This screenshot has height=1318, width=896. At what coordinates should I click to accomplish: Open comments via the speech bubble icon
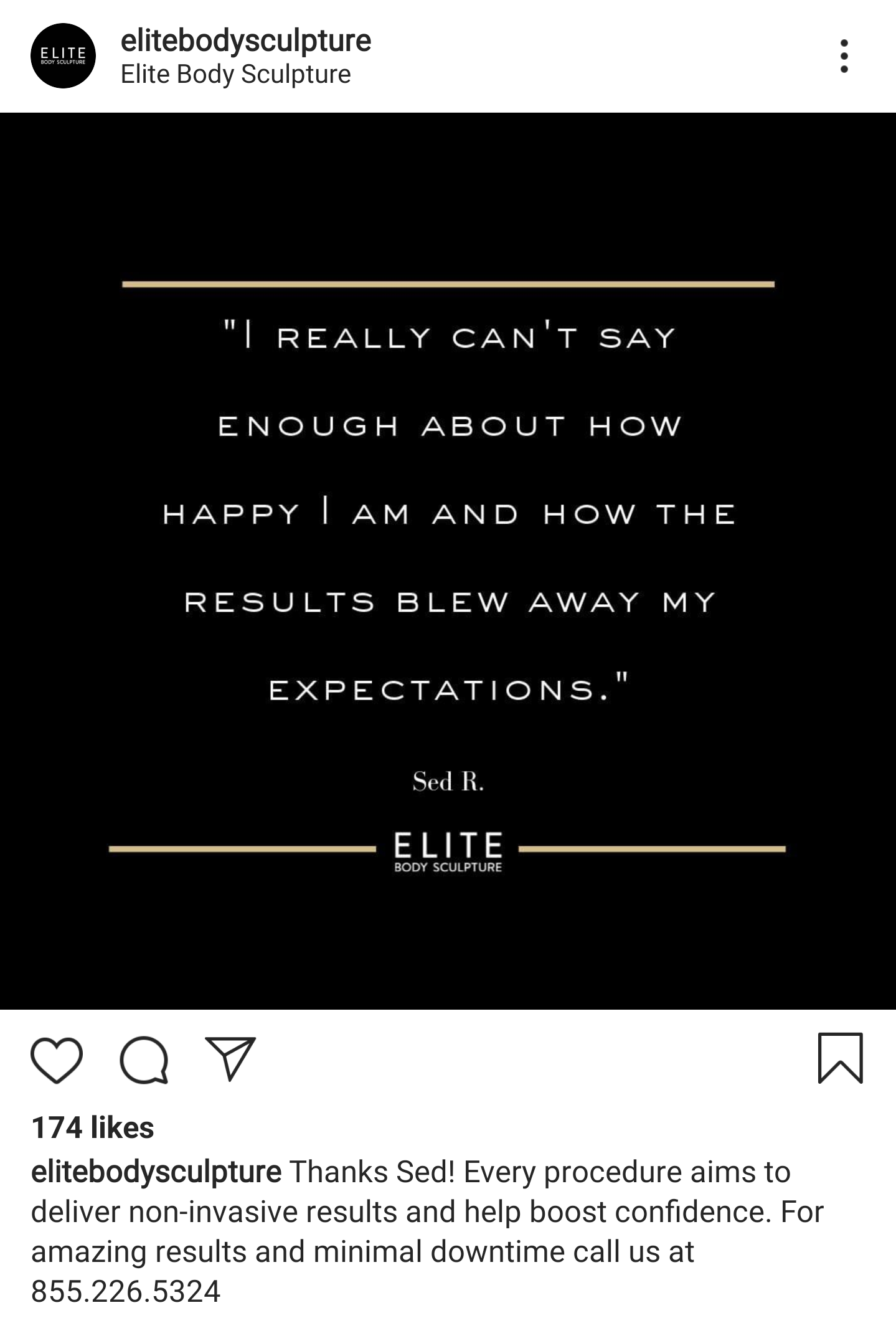[x=144, y=1060]
